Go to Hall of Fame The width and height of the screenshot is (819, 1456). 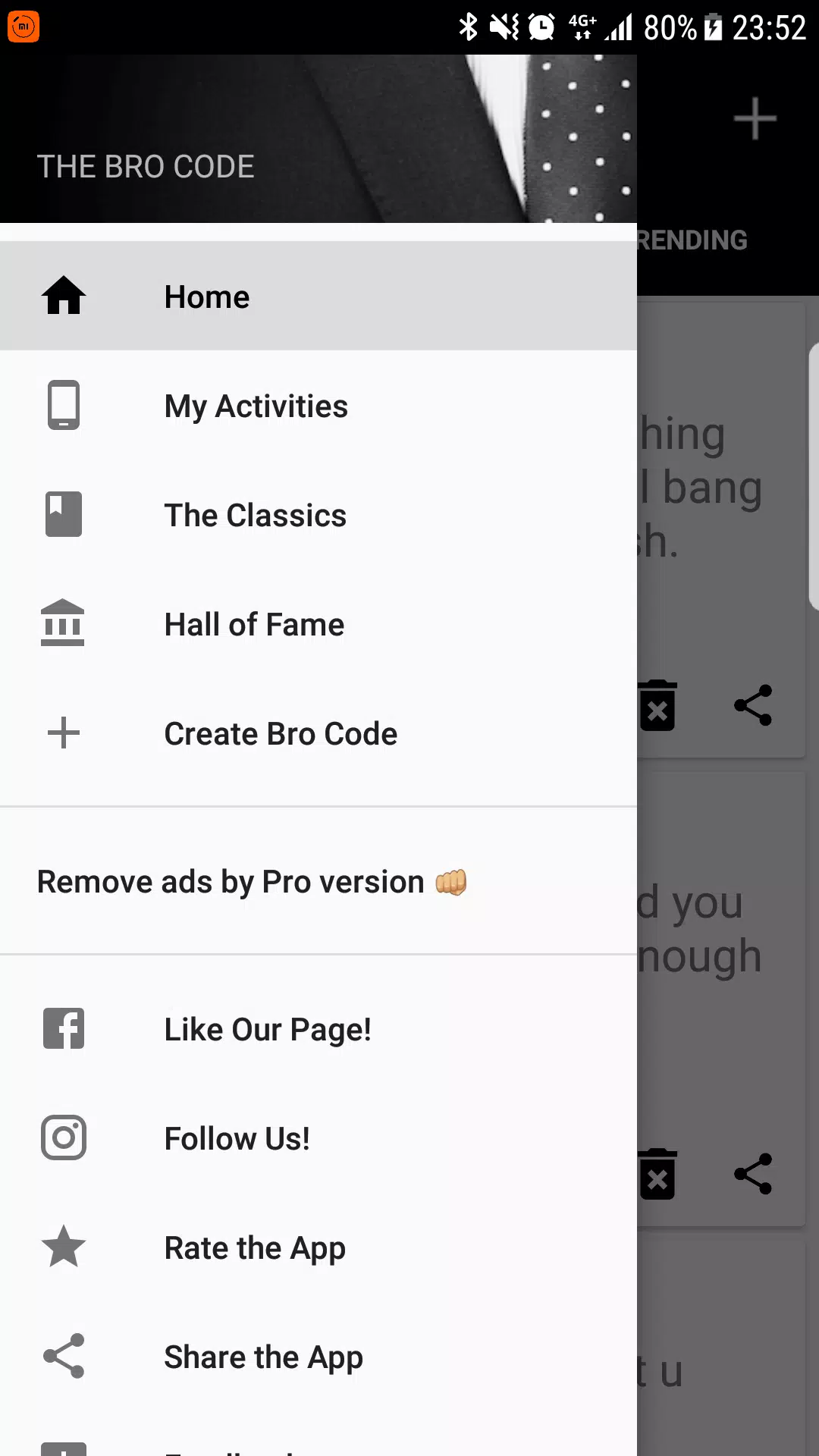coord(318,623)
